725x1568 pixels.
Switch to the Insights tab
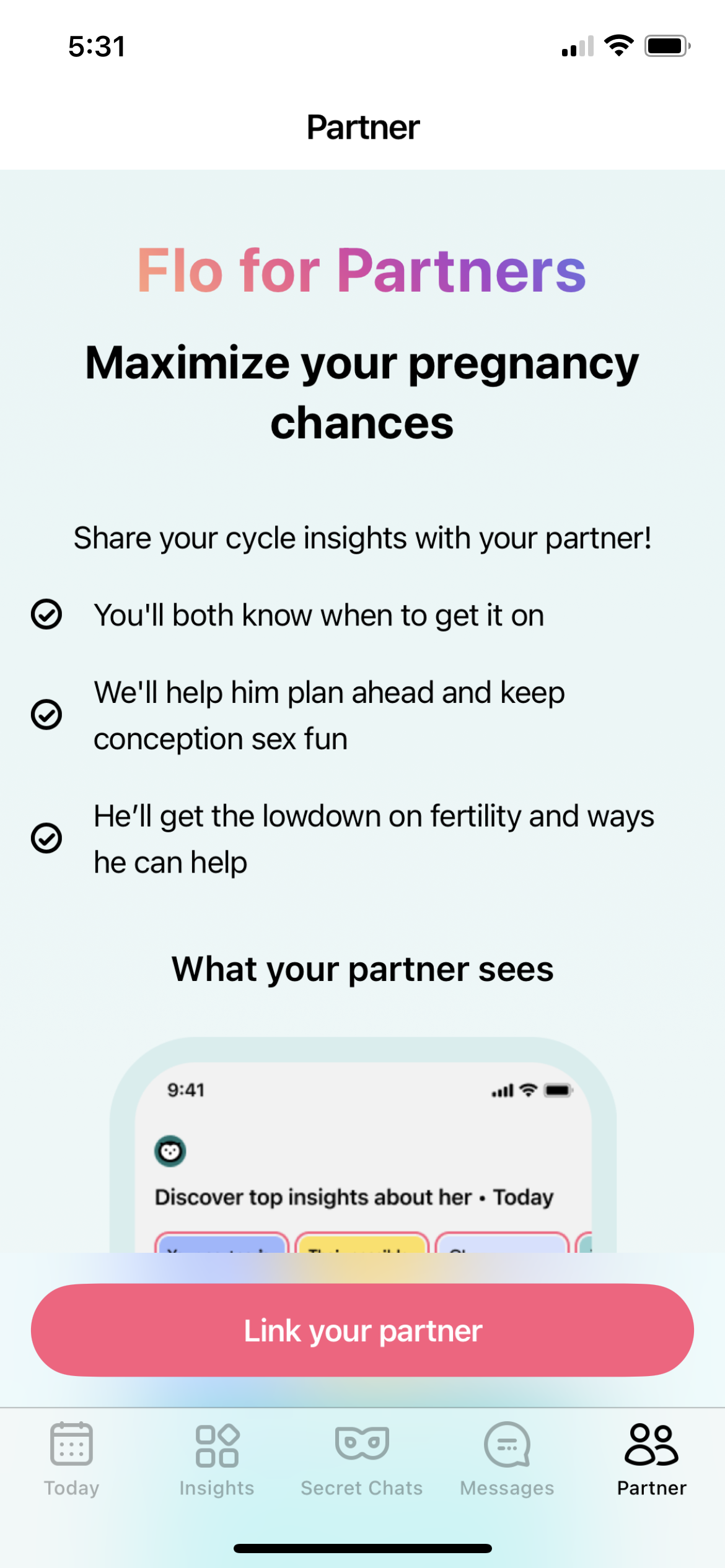[x=216, y=1455]
